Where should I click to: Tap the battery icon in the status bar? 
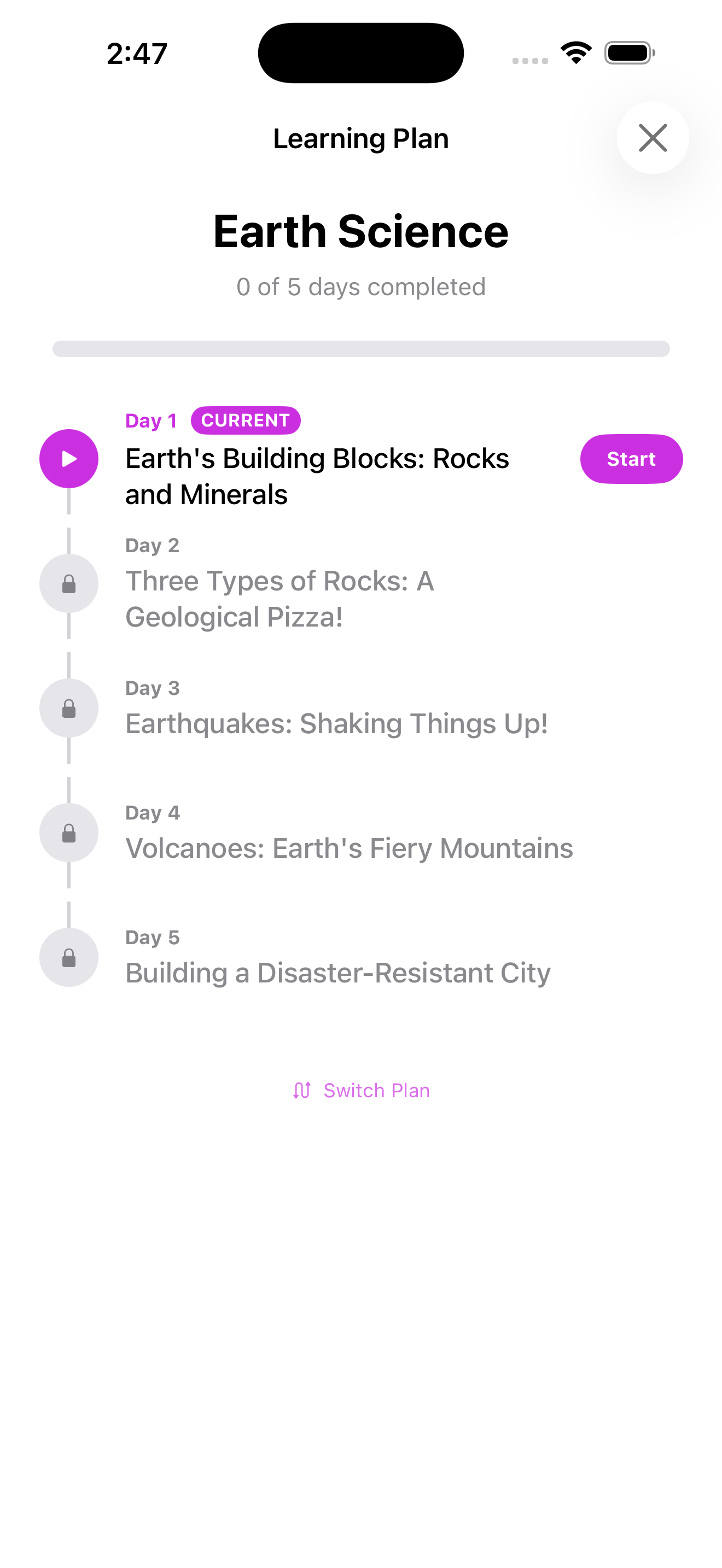(628, 53)
